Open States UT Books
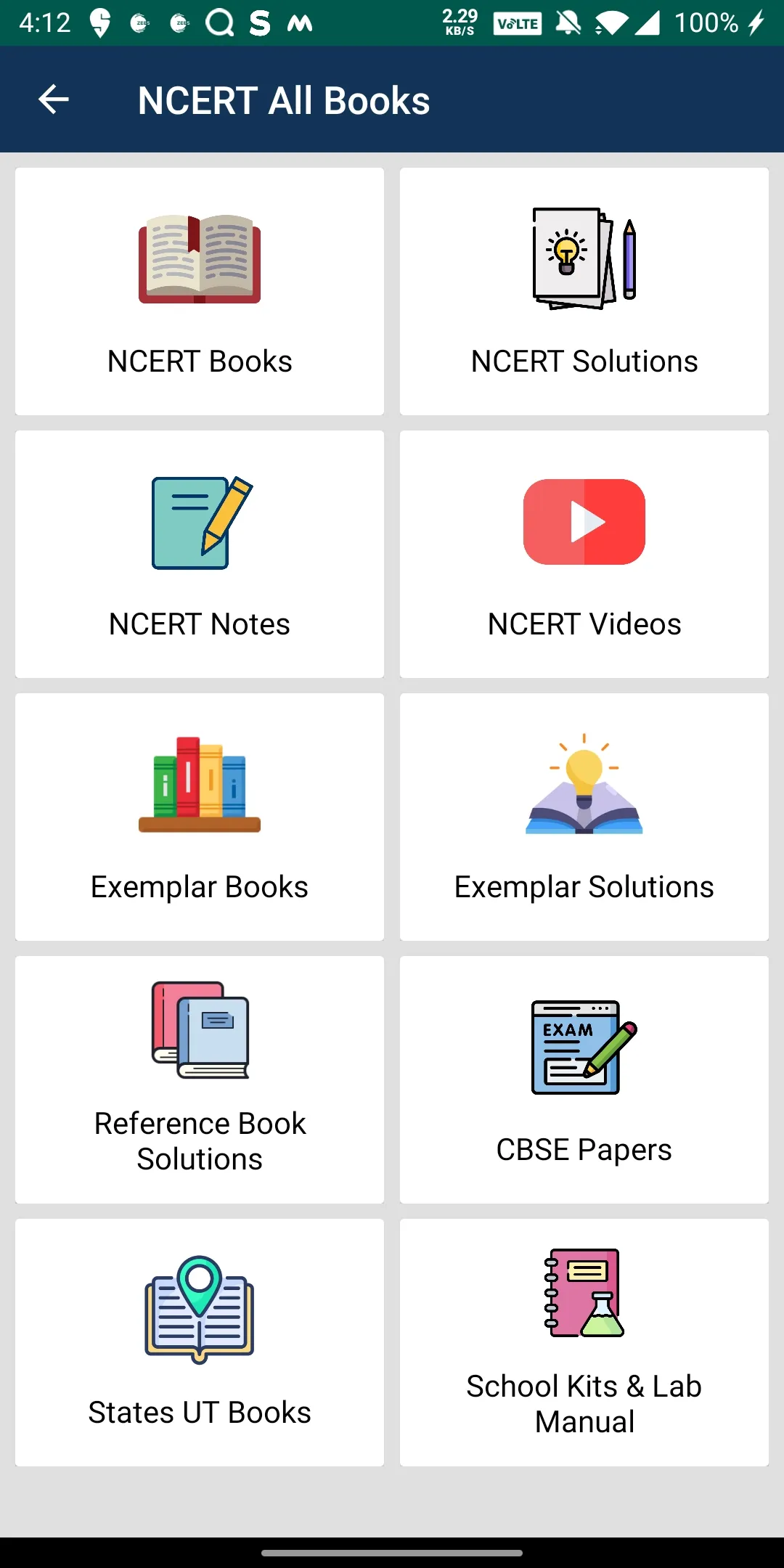784x1568 pixels. pyautogui.click(x=200, y=1343)
